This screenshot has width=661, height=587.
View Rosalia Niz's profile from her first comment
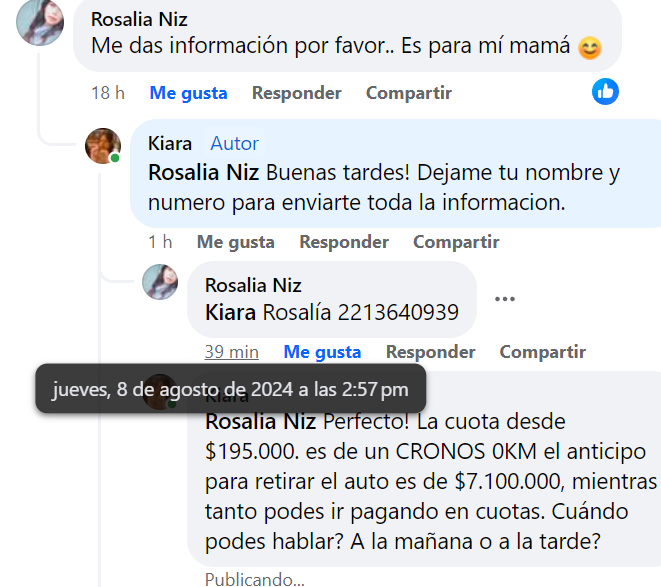point(139,19)
